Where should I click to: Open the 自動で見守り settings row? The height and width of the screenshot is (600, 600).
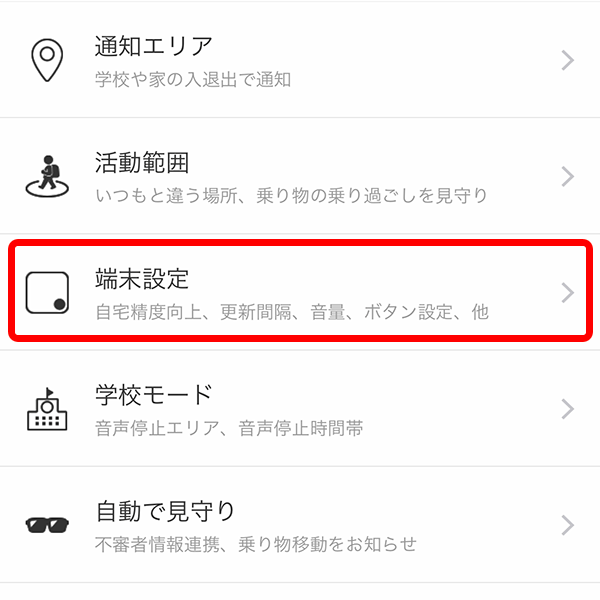coord(300,525)
